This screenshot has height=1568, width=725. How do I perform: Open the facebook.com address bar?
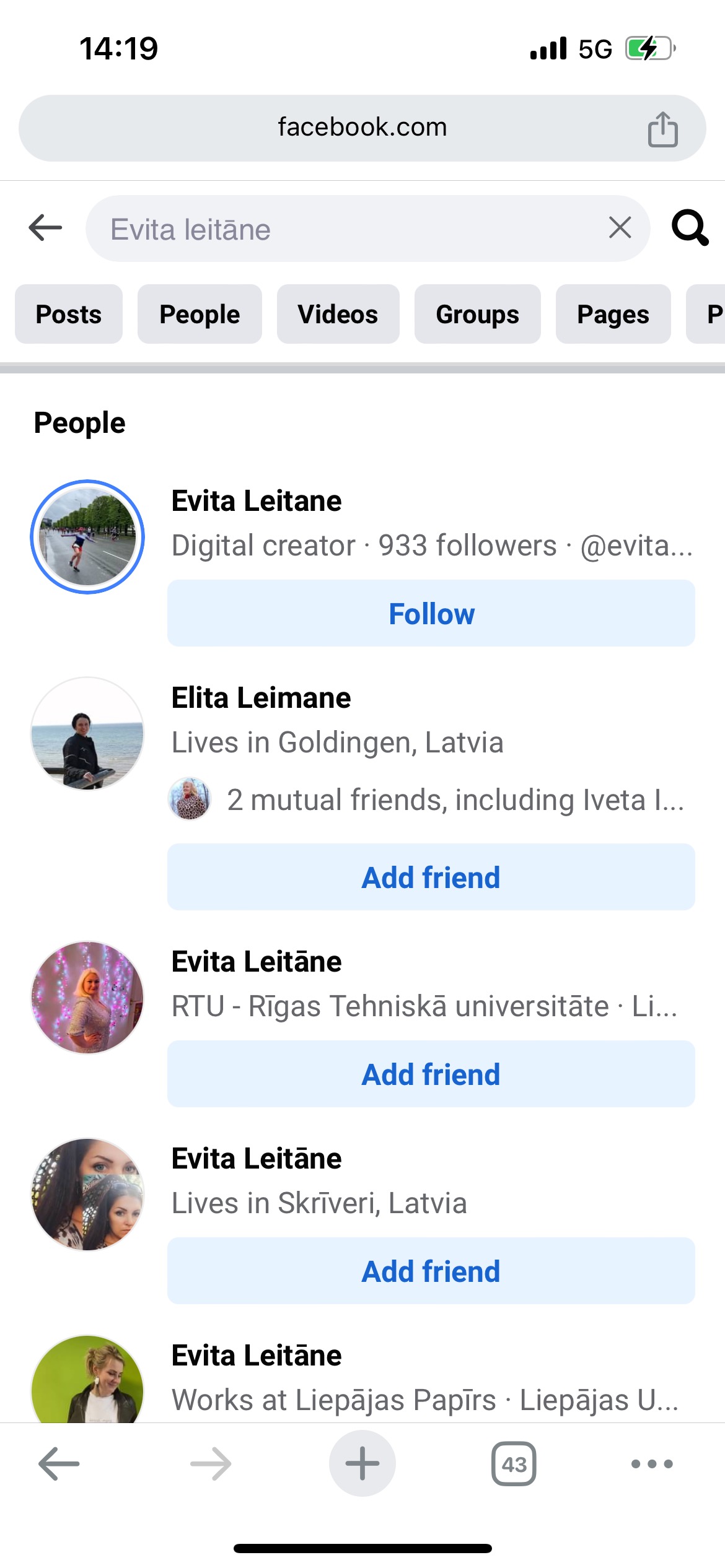pyautogui.click(x=362, y=128)
